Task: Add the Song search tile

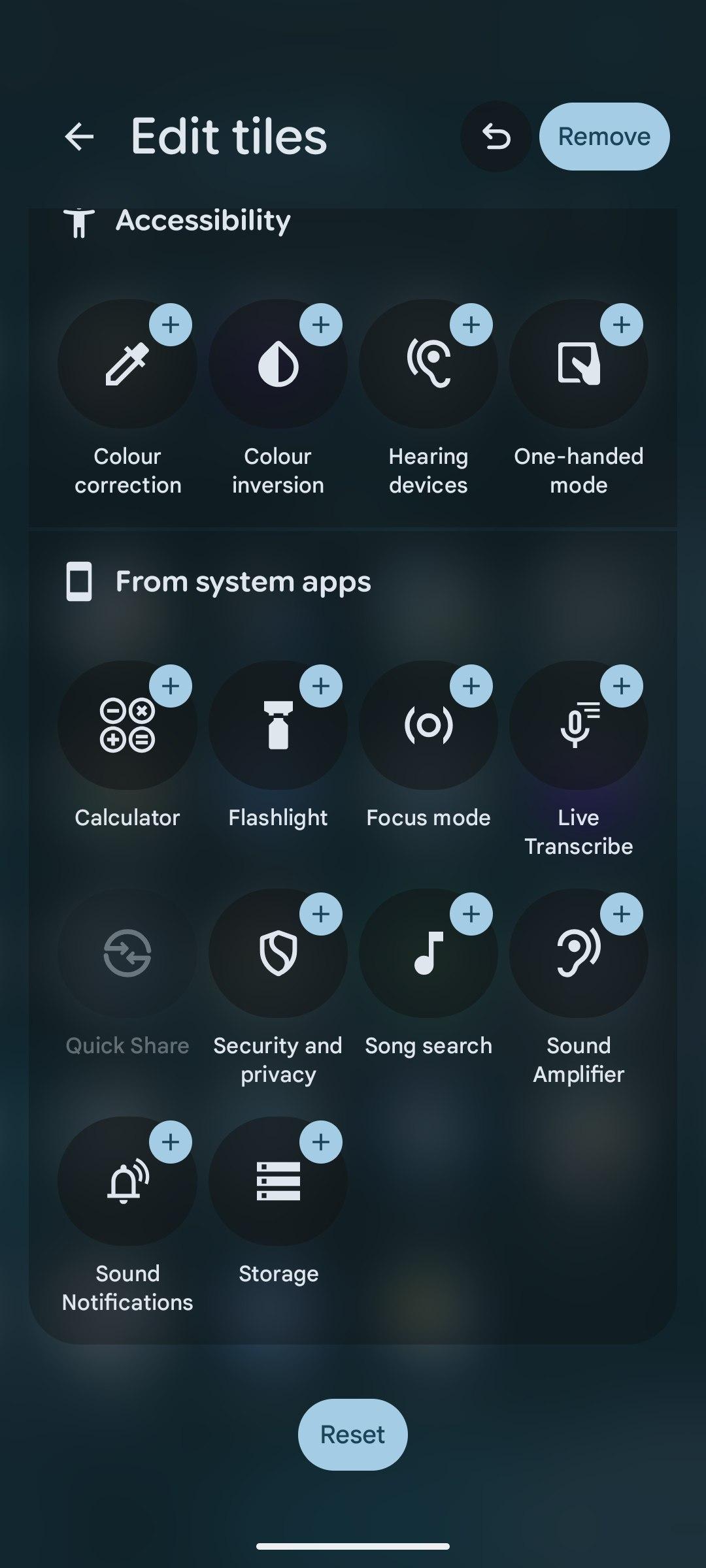Action: (471, 914)
